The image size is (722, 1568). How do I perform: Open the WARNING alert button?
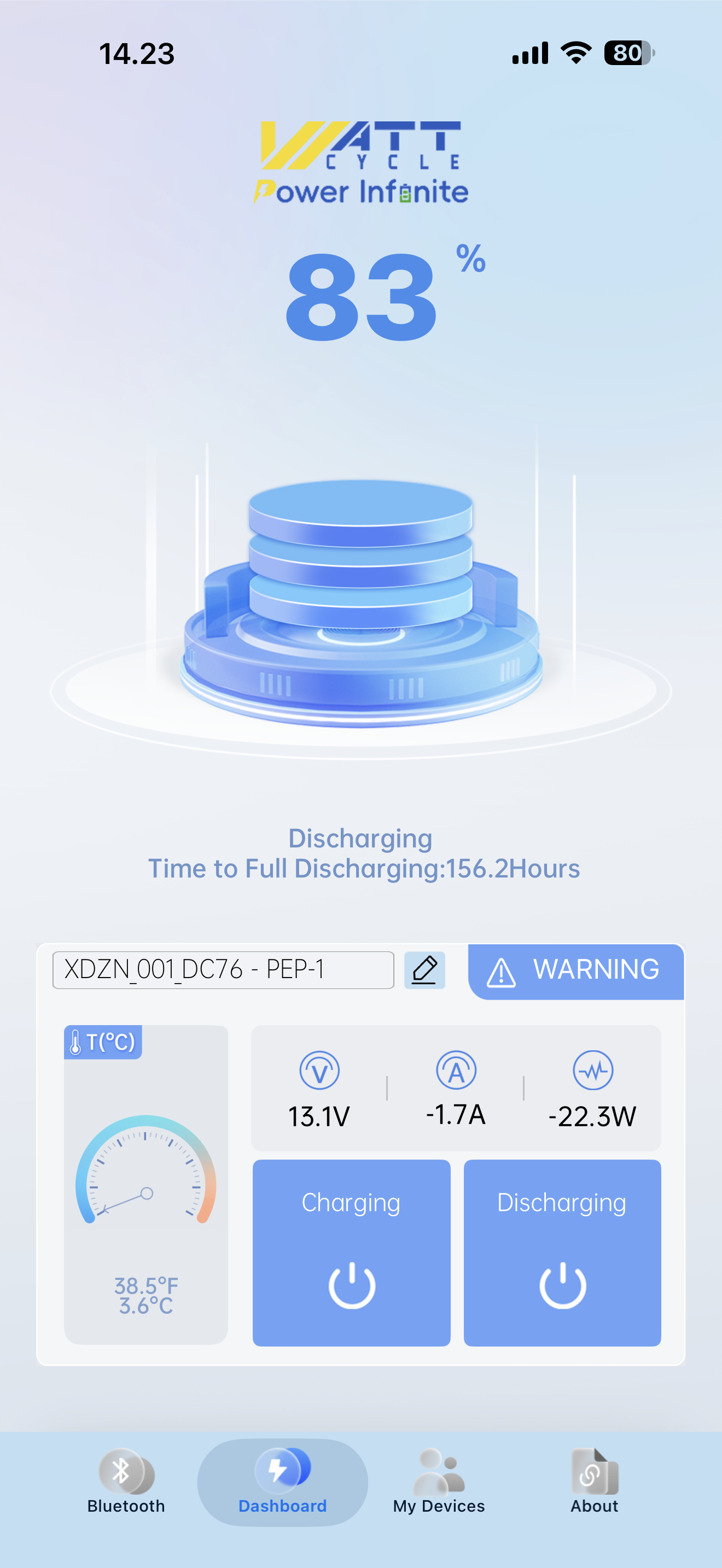click(575, 971)
